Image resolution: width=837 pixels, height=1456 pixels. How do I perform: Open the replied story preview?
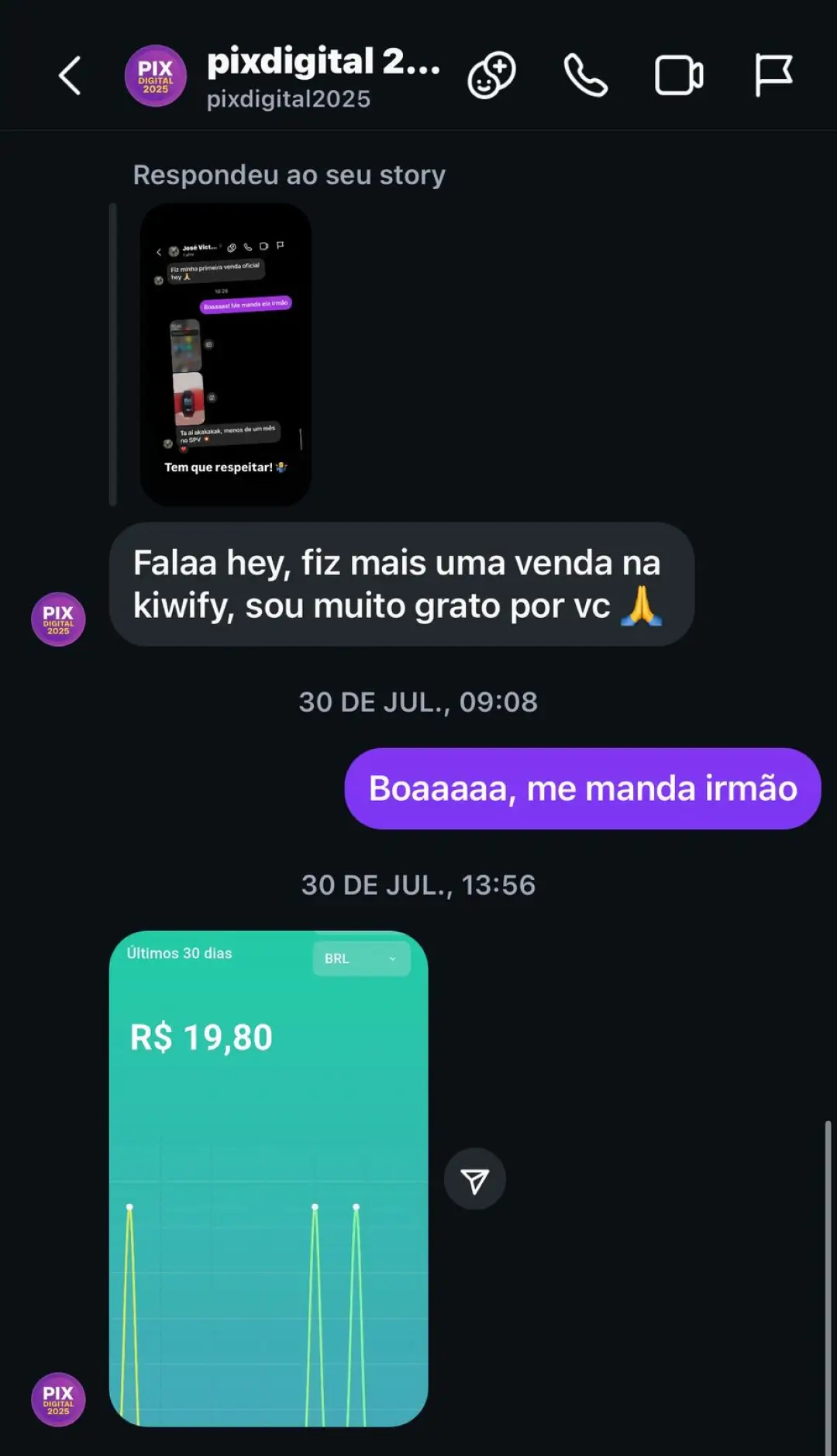pos(225,354)
